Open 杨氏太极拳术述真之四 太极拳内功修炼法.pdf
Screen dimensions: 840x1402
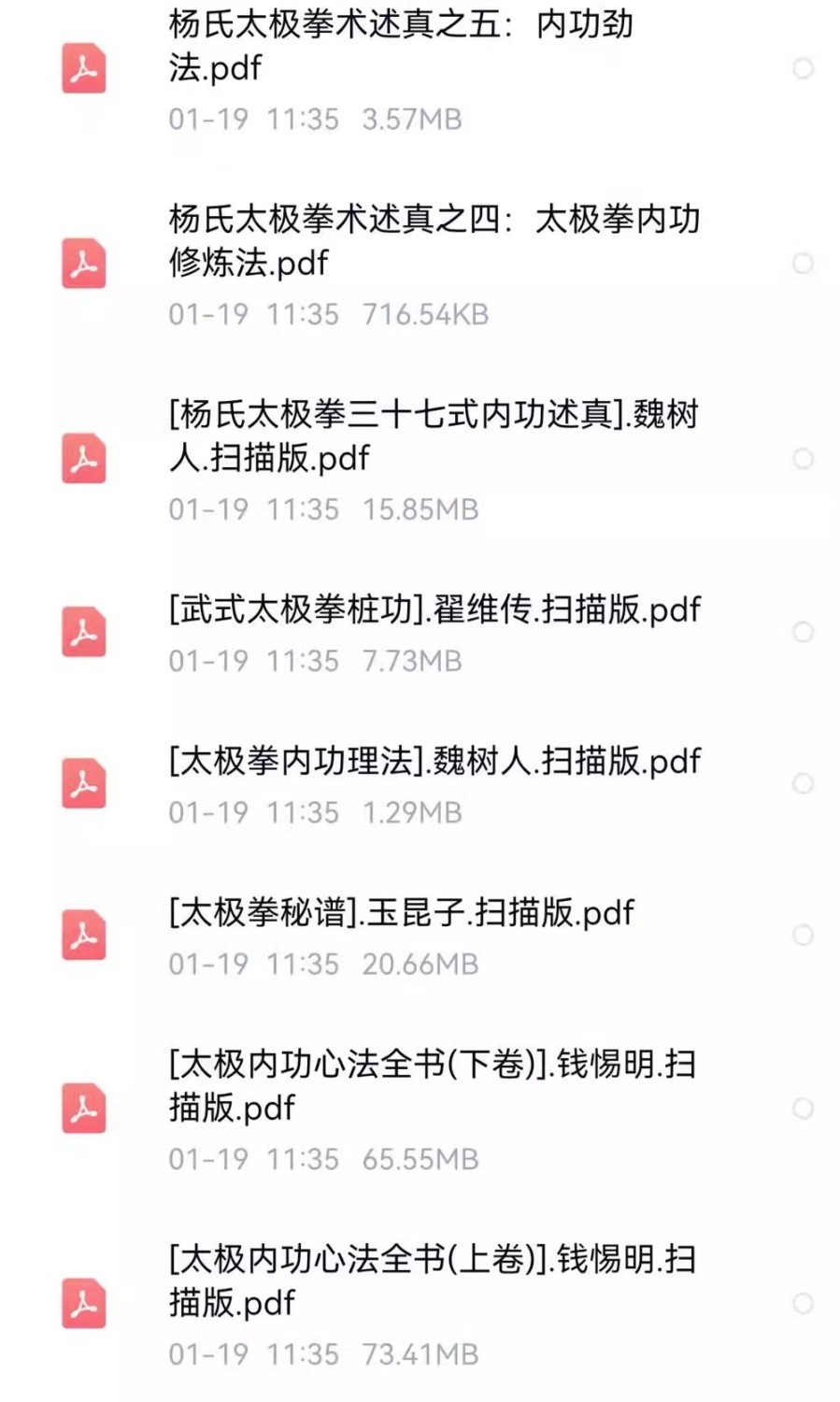tap(434, 241)
